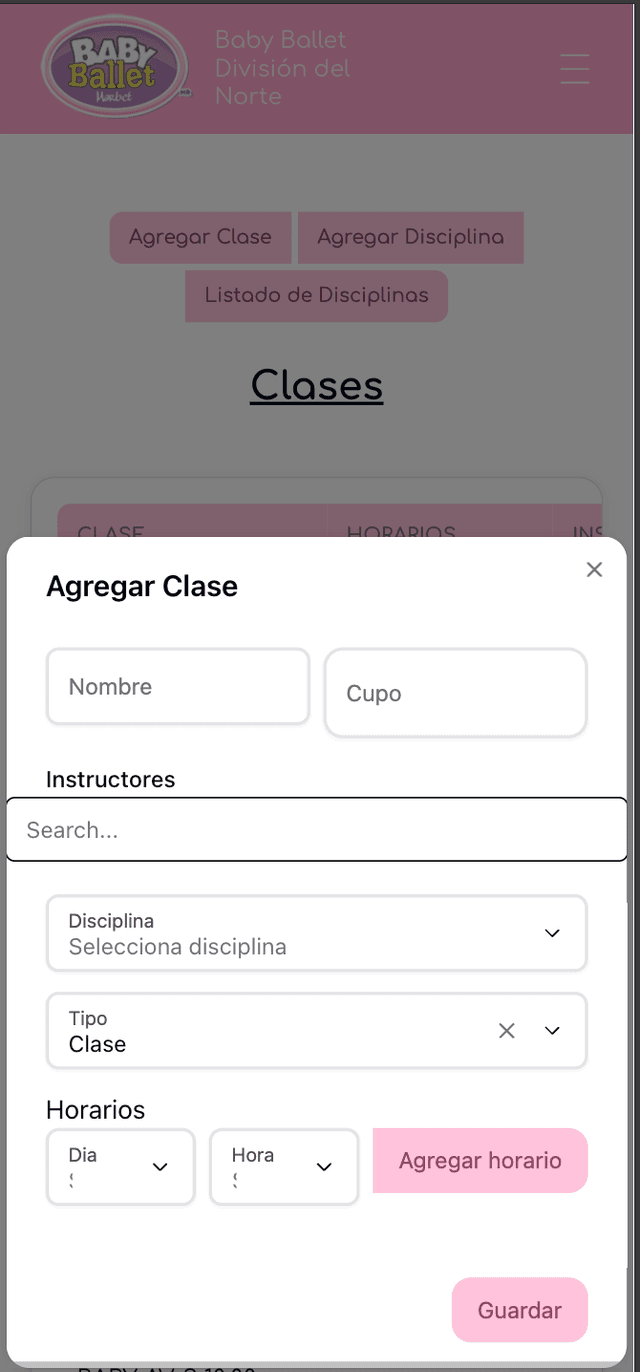Open the Hora picker
Screen dimensions: 640x1372
[284, 1167]
